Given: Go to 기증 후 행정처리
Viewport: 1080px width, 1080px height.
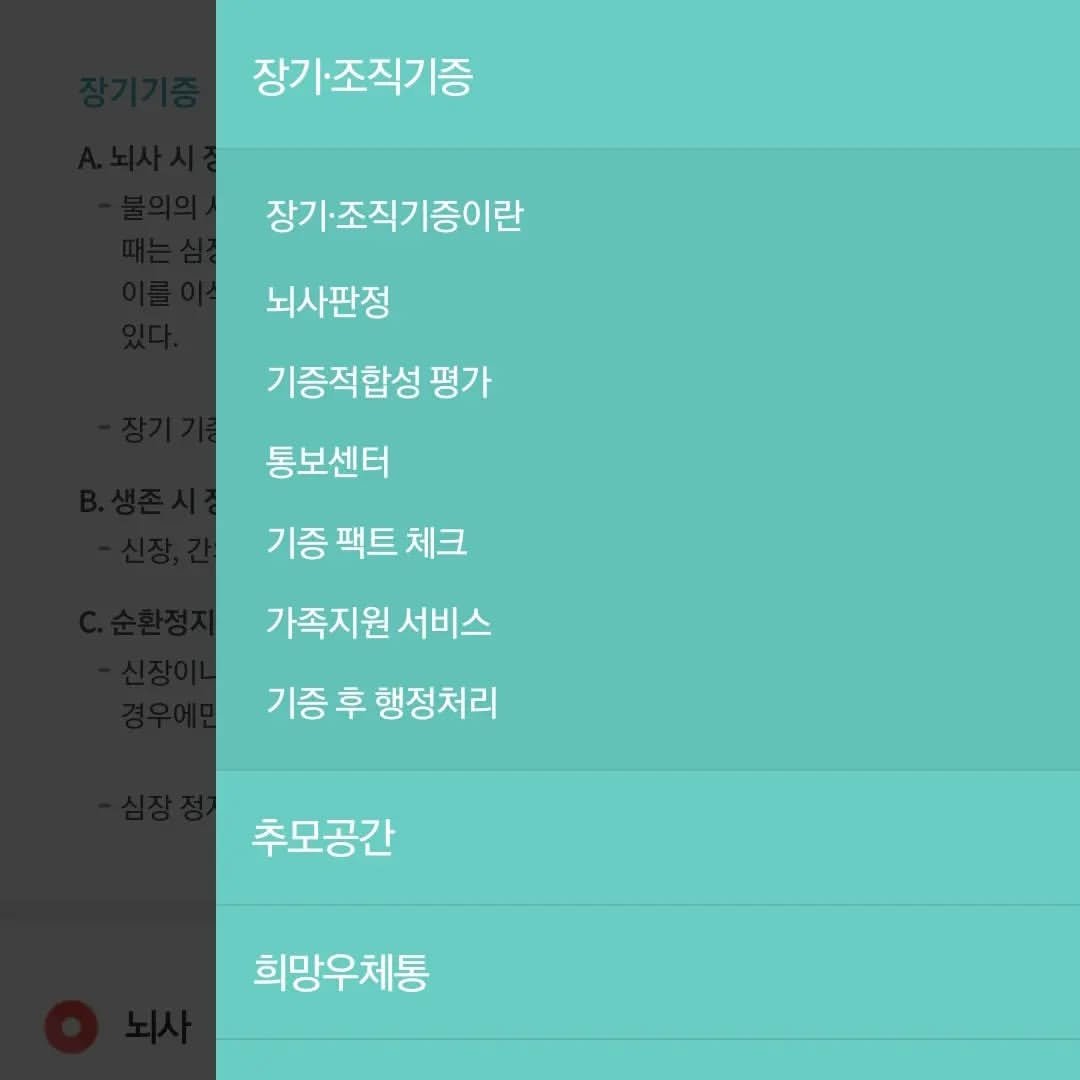Looking at the screenshot, I should 382,703.
